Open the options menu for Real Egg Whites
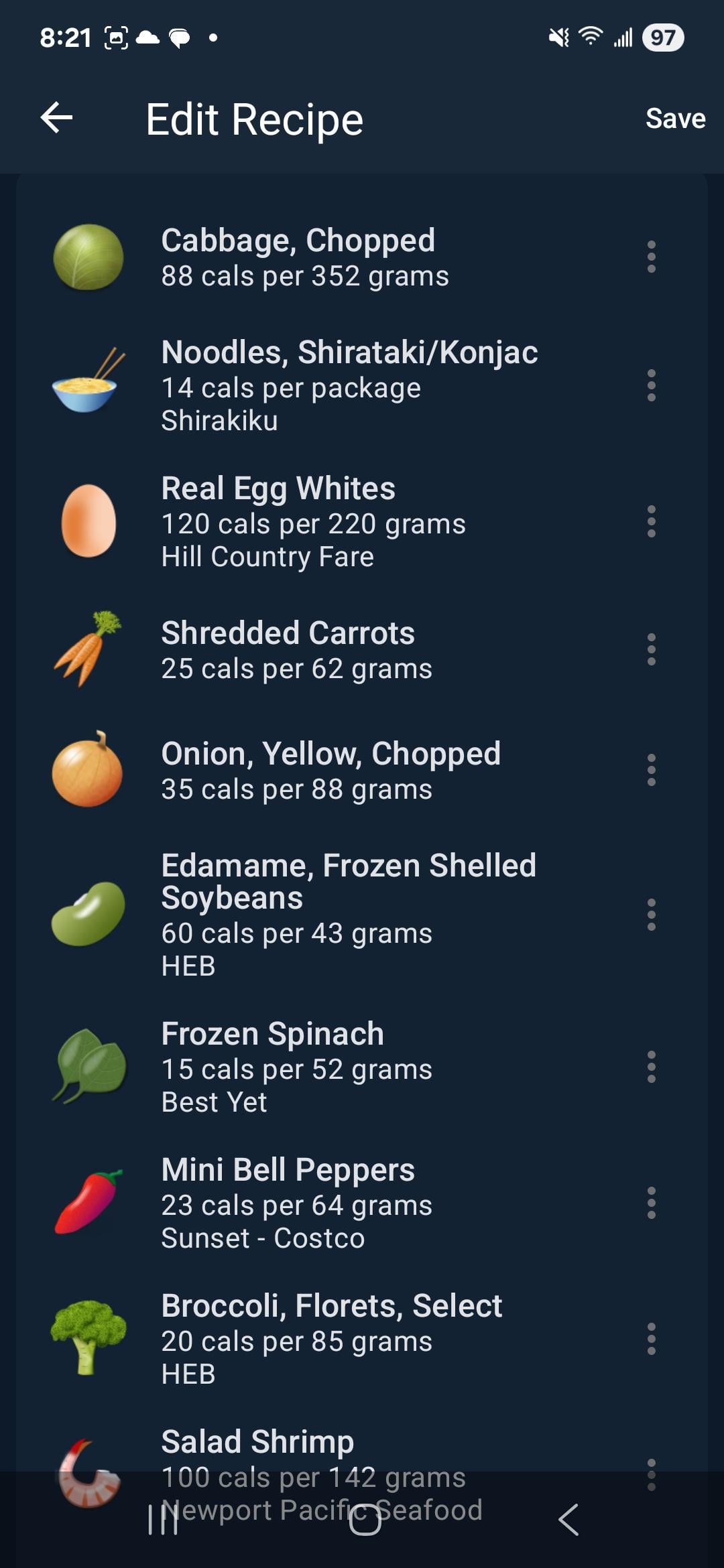The width and height of the screenshot is (724, 1568). (x=651, y=521)
